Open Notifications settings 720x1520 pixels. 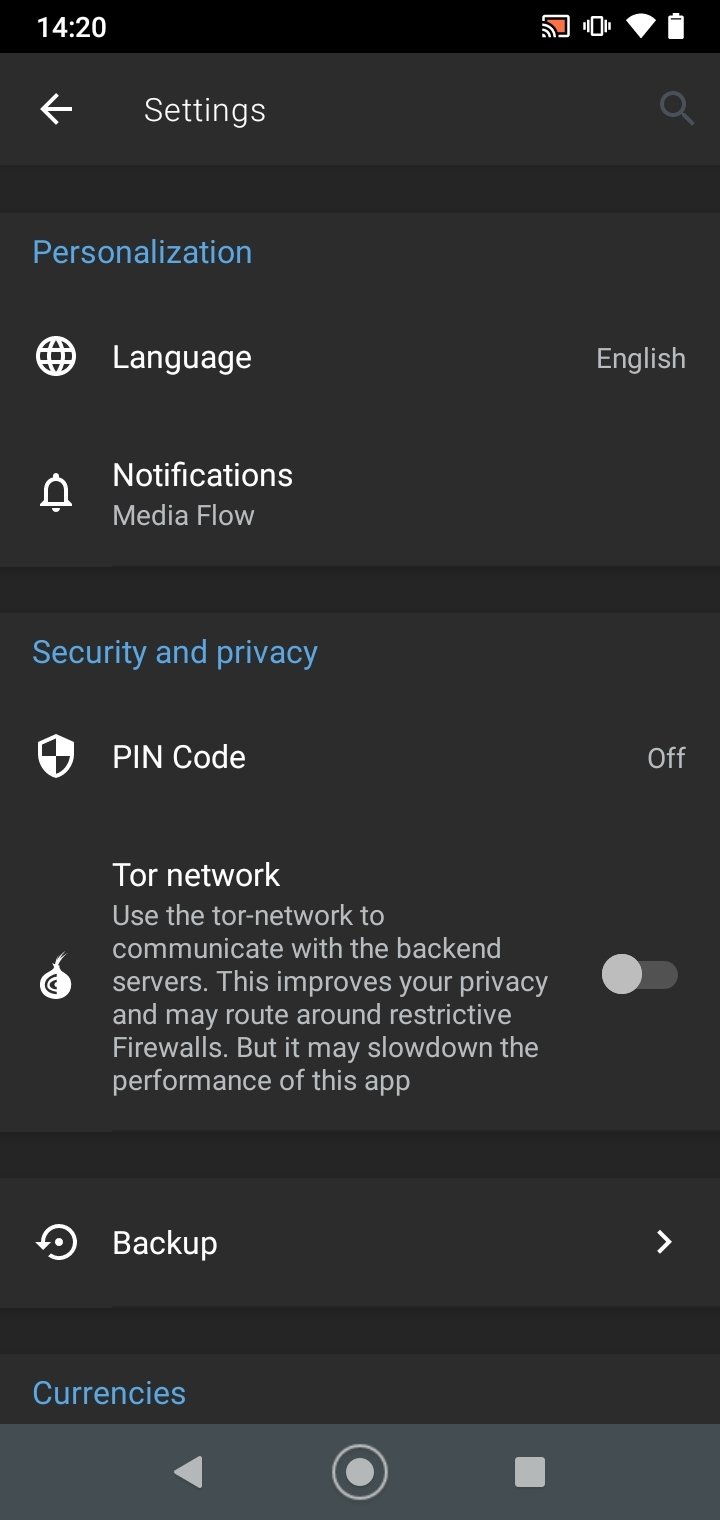tap(360, 494)
